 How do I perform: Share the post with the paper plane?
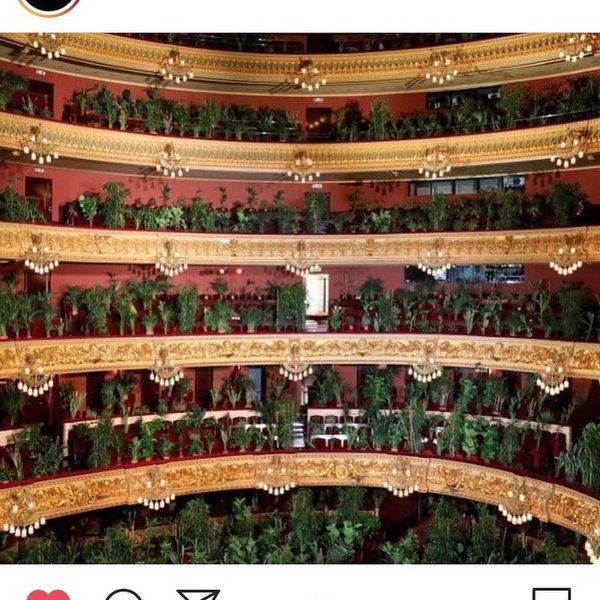tap(198, 595)
